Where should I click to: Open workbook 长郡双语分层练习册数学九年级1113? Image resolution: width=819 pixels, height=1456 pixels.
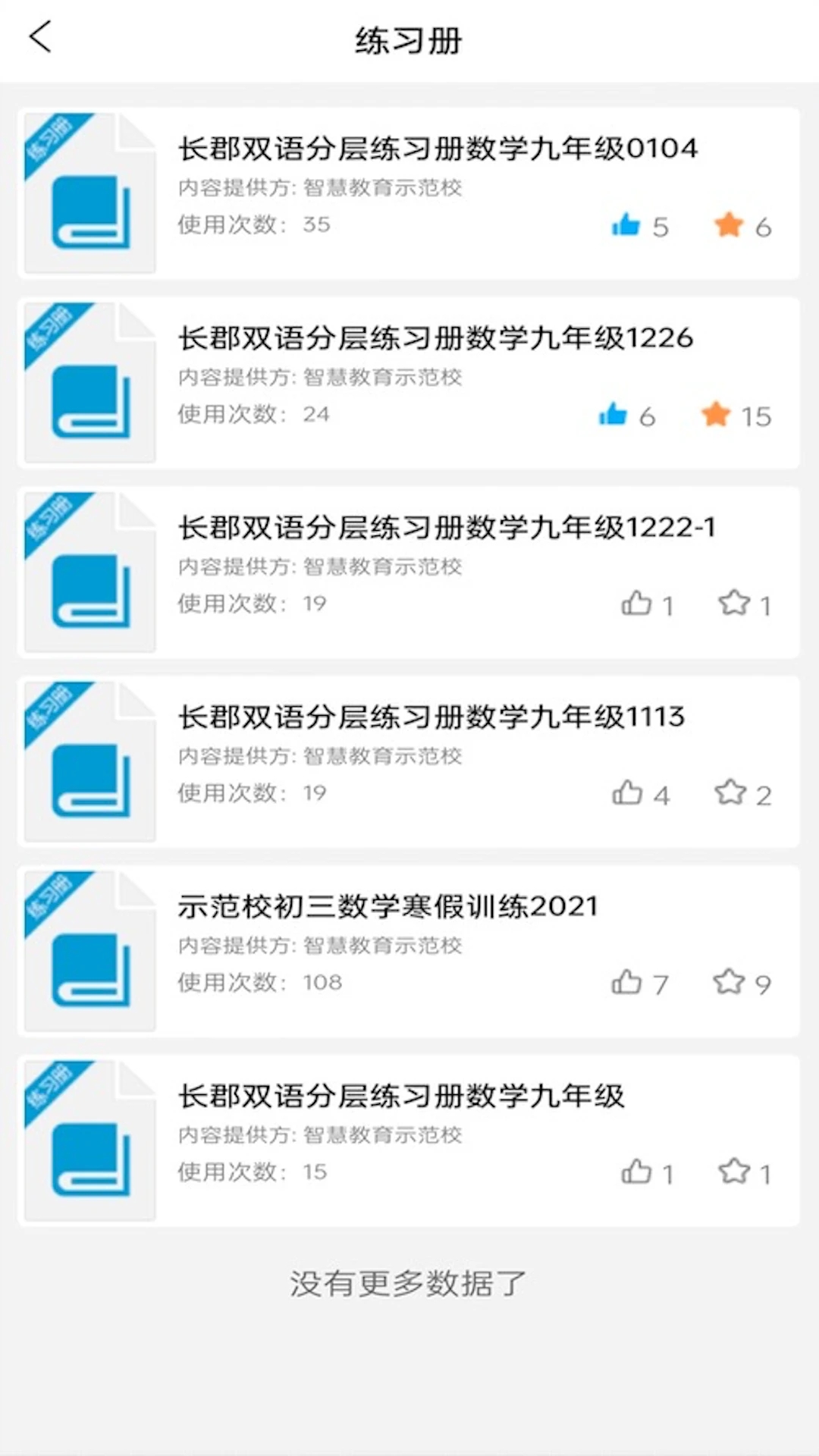click(431, 717)
